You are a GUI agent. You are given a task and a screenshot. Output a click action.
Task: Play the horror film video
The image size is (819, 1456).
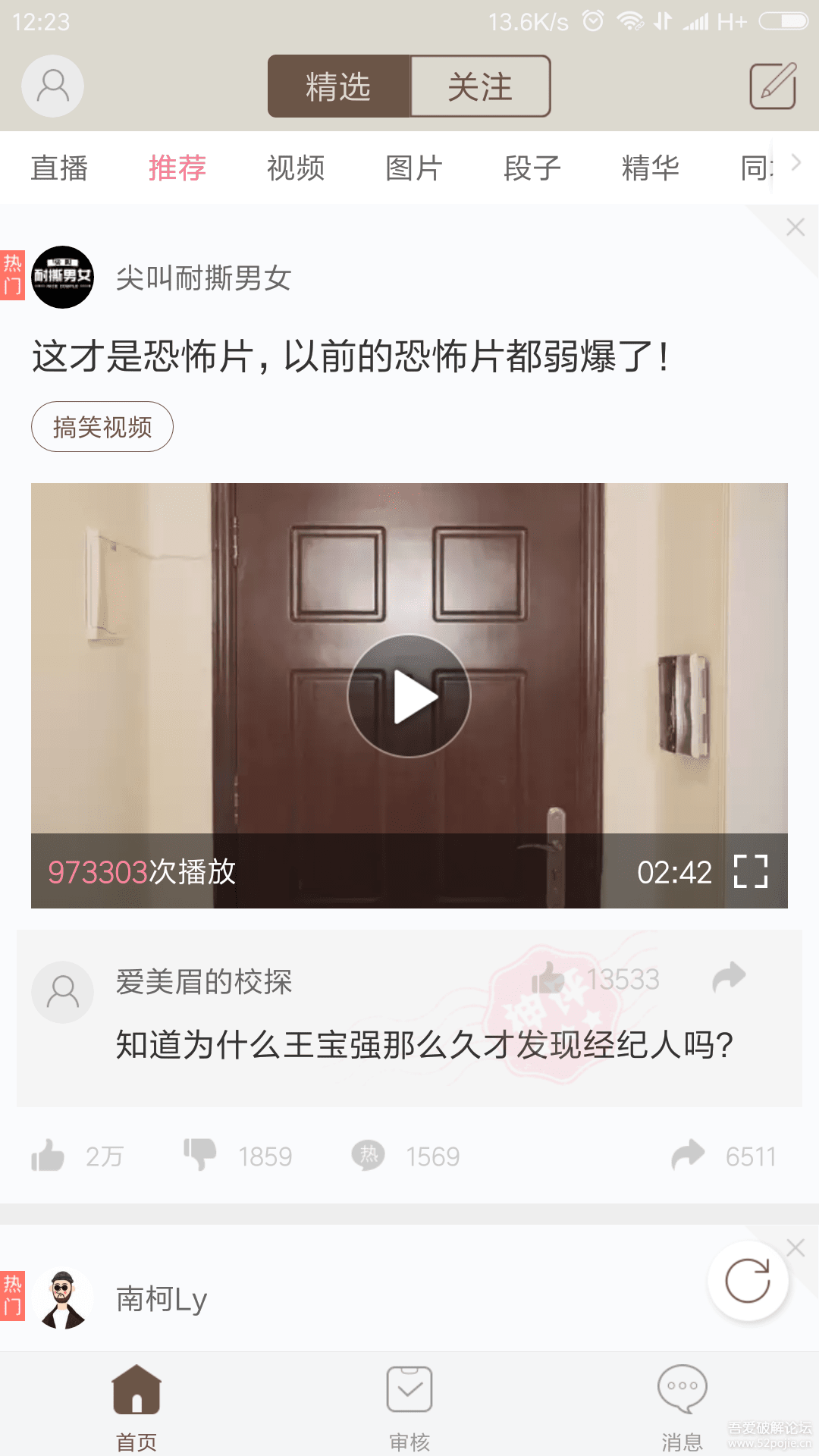(409, 696)
